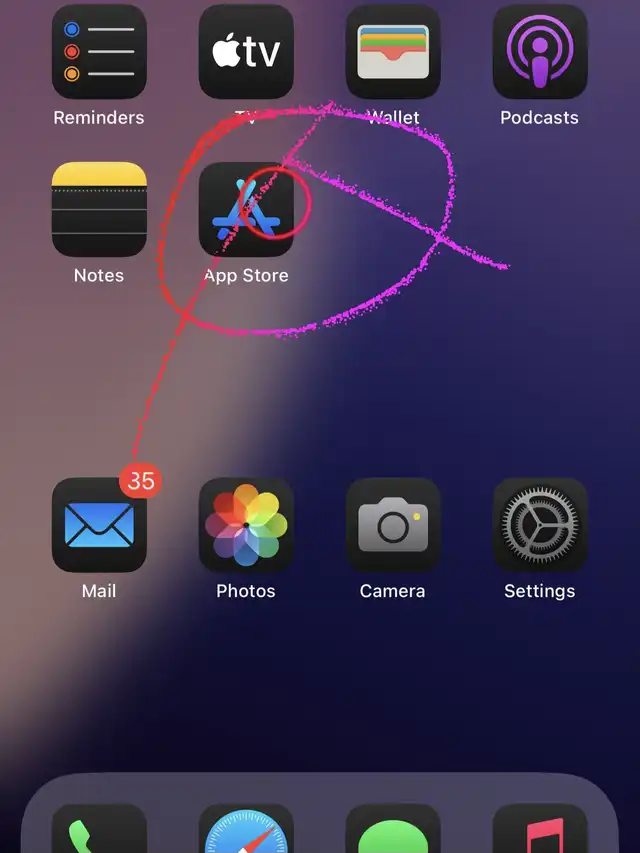Viewport: 640px width, 853px height.
Task: Open Mail with 35 unread
Action: tap(99, 526)
